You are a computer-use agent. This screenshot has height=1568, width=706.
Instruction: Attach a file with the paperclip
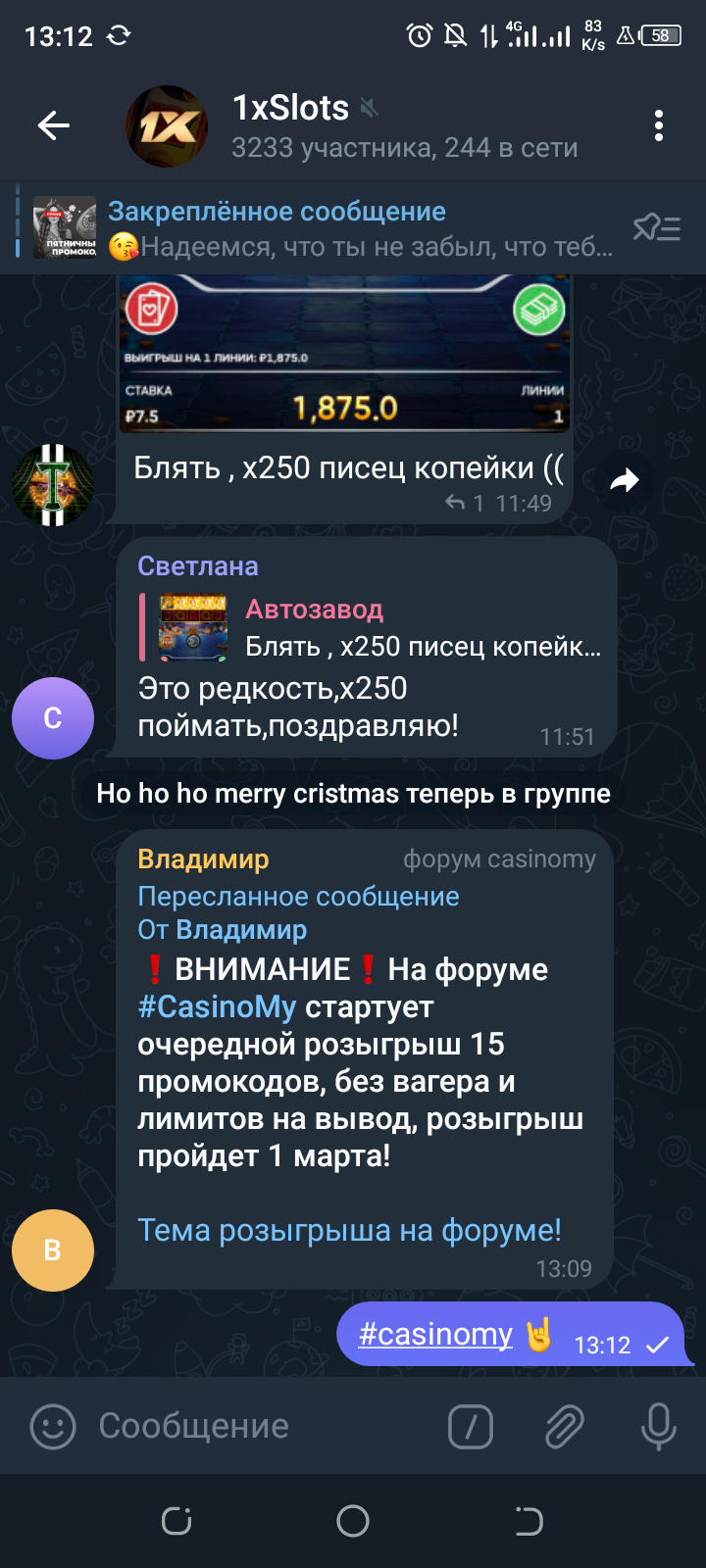tap(564, 1427)
